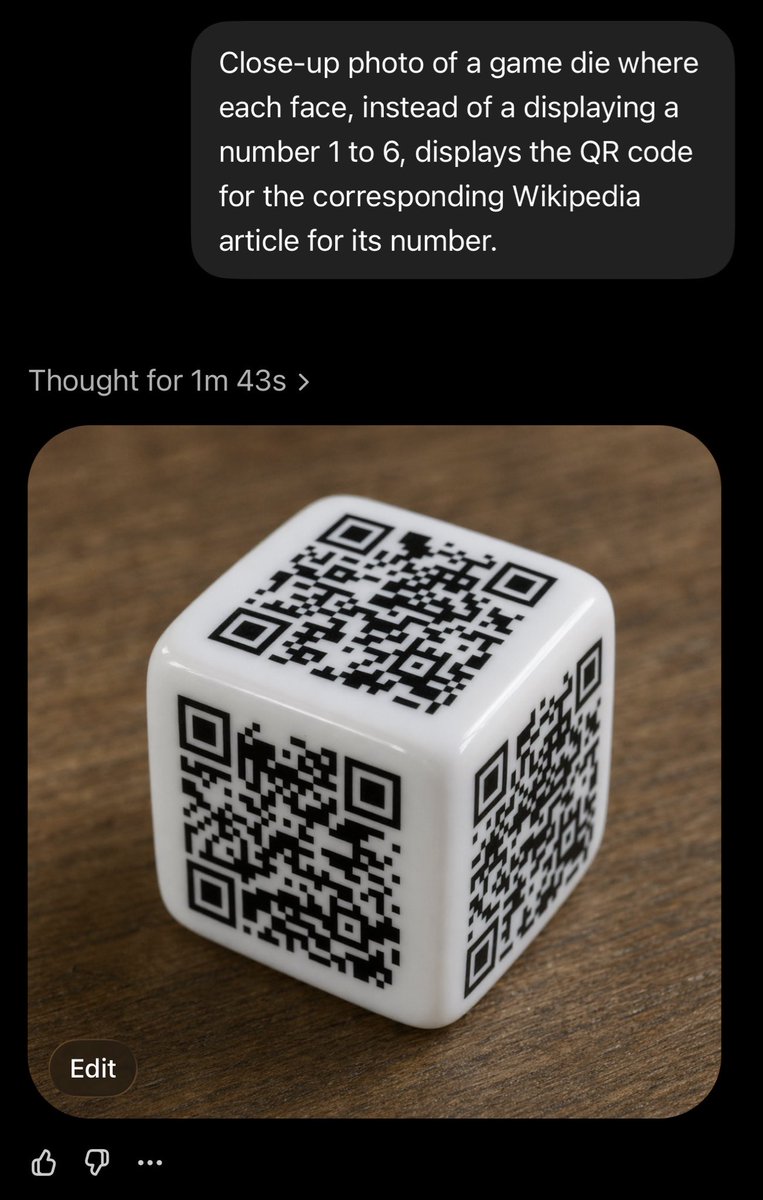Expand the 'Thought for 1m 43s' reasoning
This screenshot has width=763, height=1200.
pyautogui.click(x=169, y=381)
